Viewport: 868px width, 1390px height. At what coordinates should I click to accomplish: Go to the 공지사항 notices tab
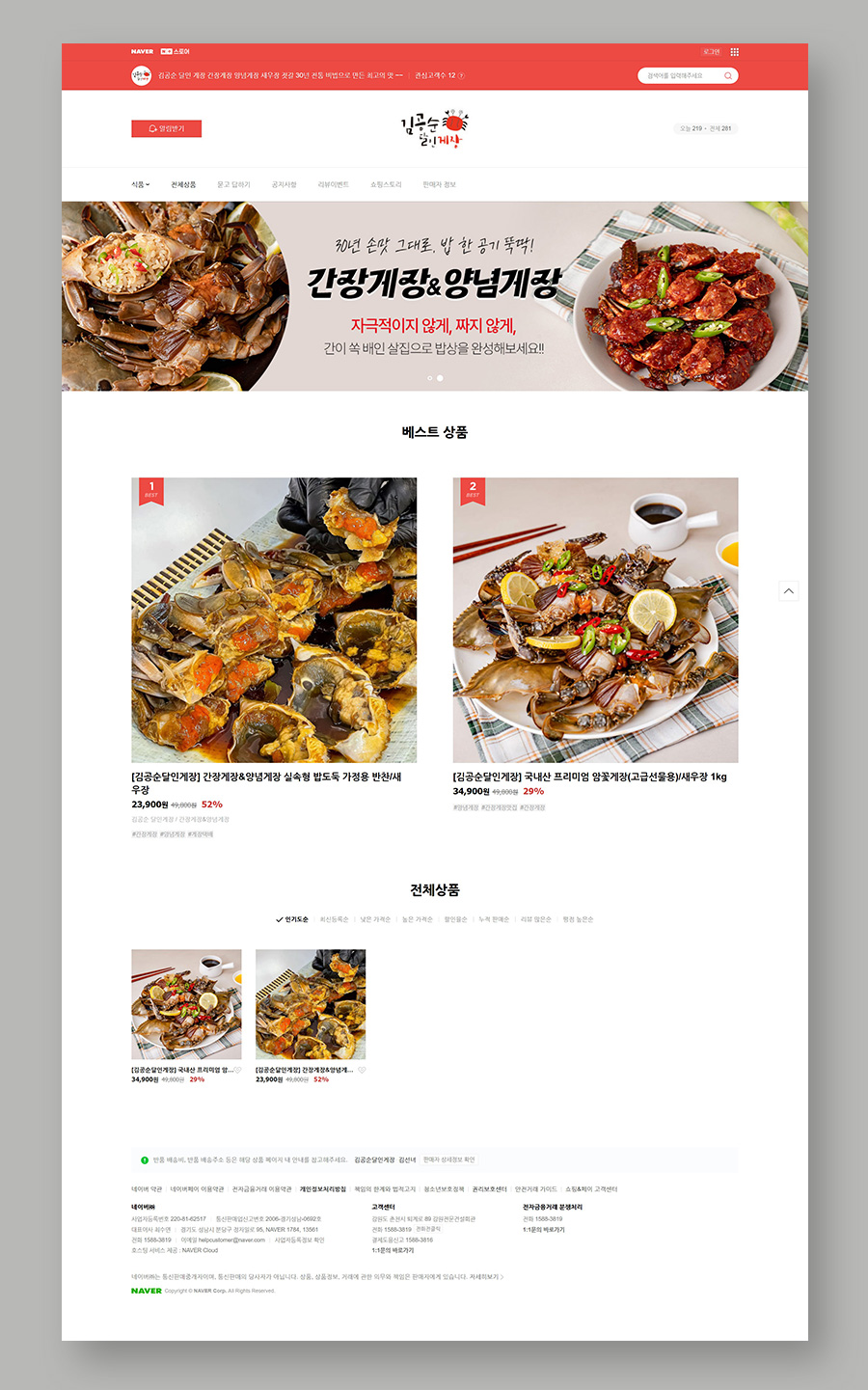pyautogui.click(x=284, y=184)
